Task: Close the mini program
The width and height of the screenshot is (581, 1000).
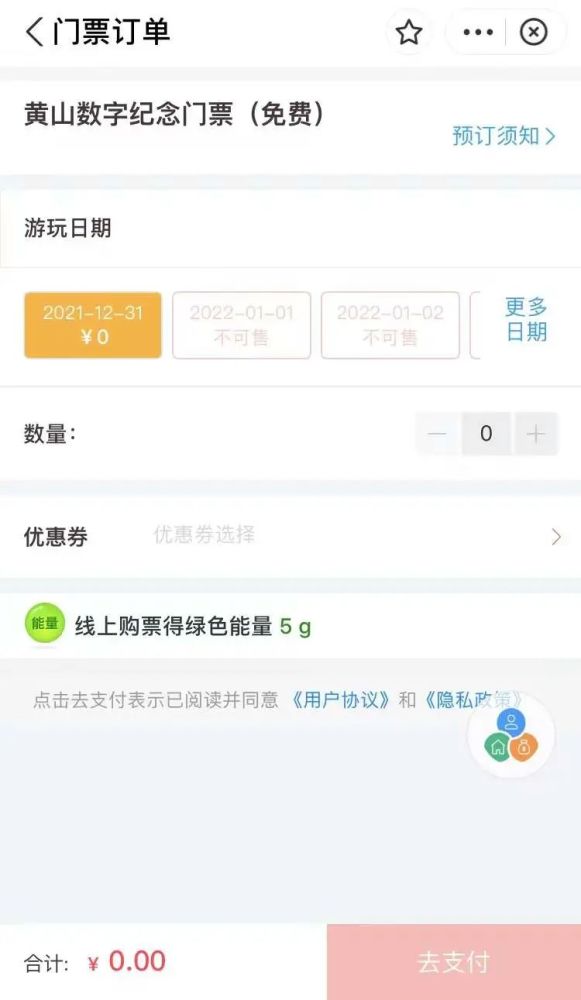Action: 534,32
